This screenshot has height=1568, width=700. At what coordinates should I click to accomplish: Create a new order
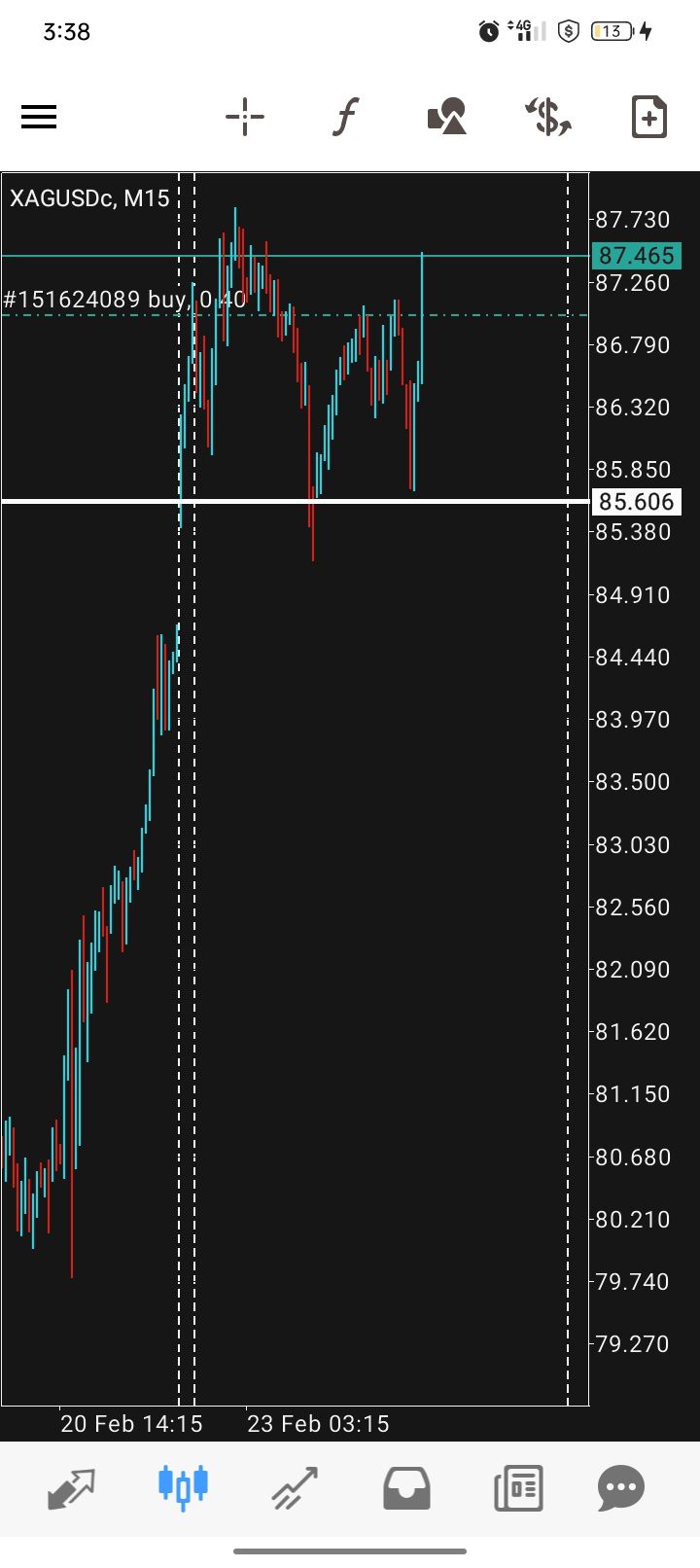pos(648,117)
